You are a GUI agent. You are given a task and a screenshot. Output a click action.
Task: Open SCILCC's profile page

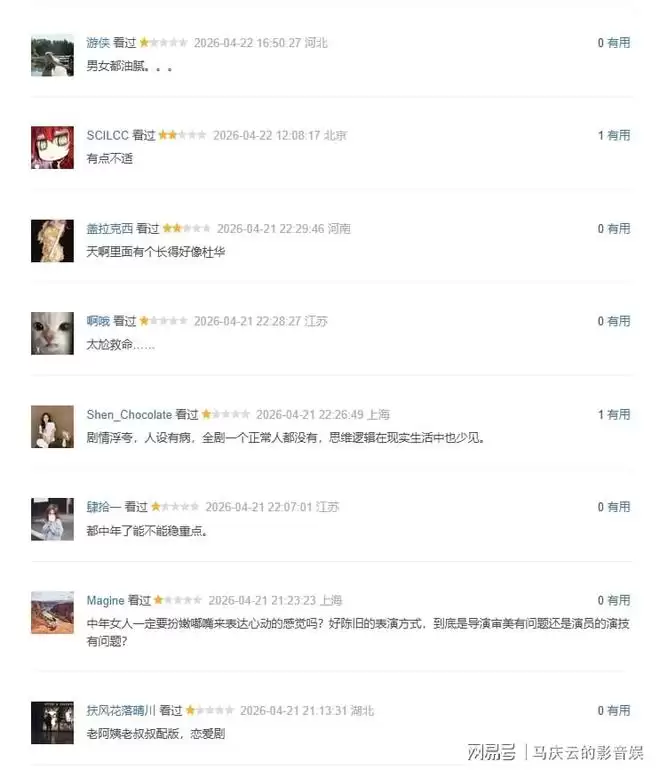(x=108, y=135)
